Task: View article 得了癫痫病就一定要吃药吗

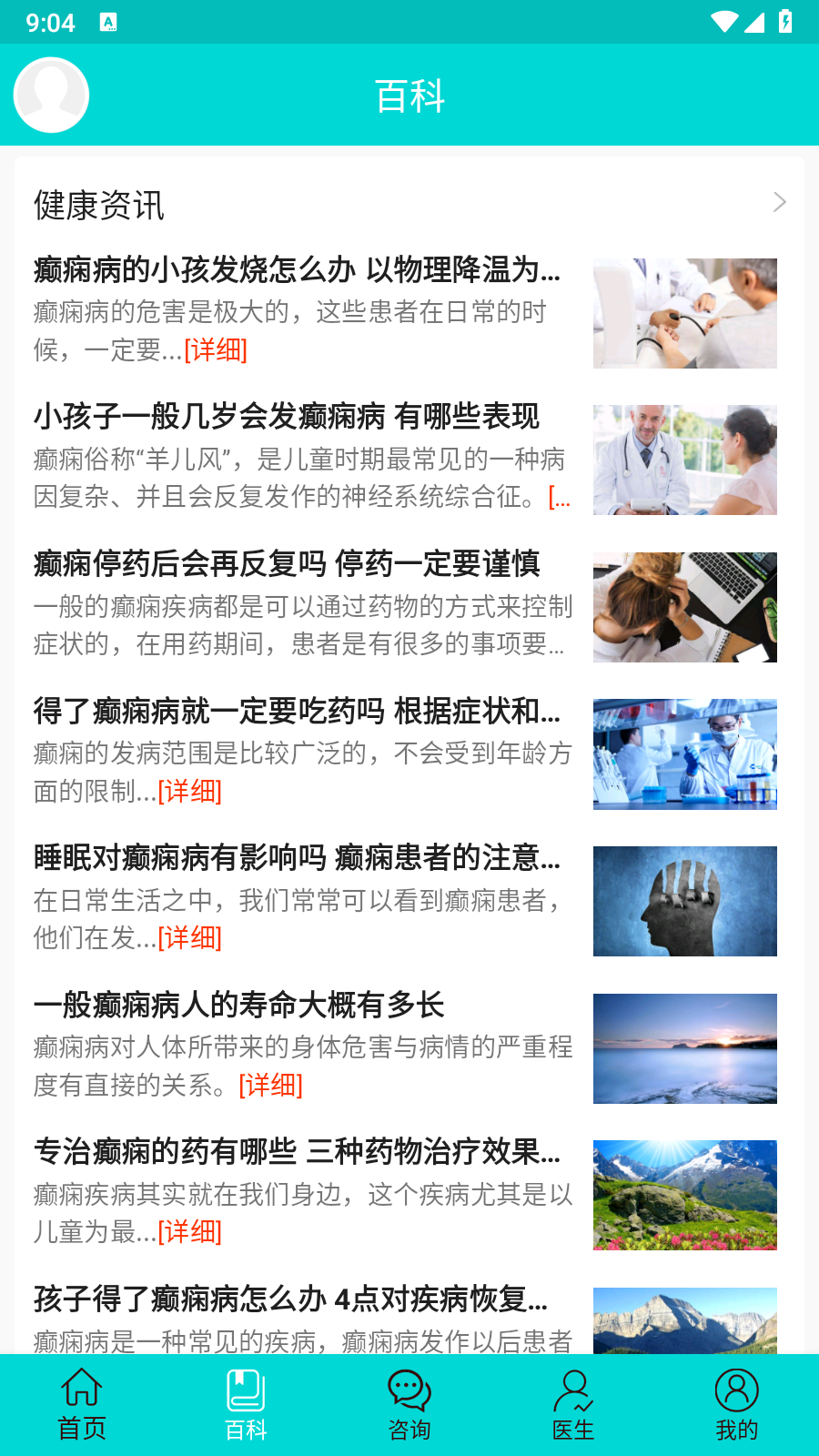Action: pyautogui.click(x=297, y=712)
